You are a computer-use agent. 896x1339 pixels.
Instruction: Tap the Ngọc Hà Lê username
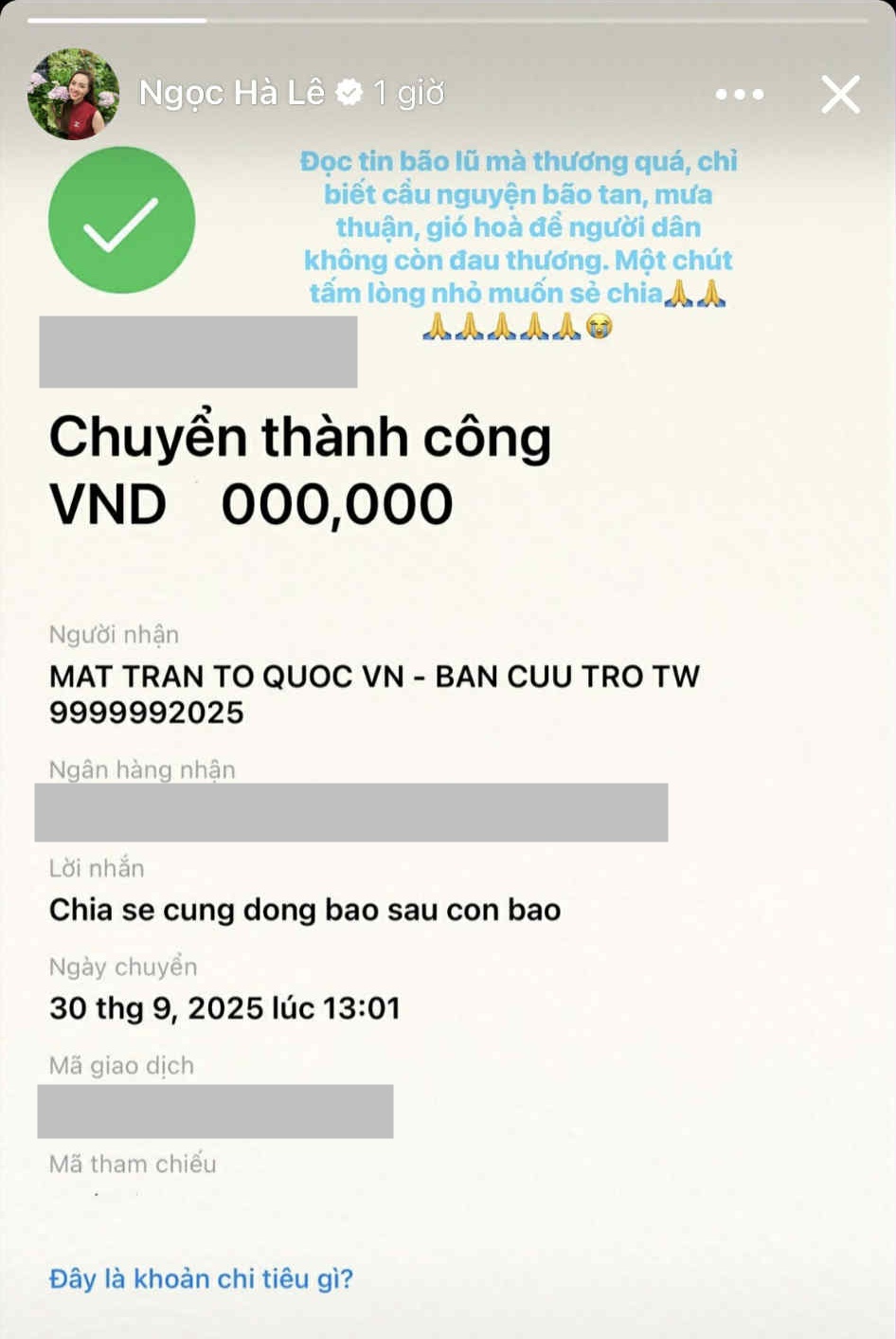pos(231,93)
